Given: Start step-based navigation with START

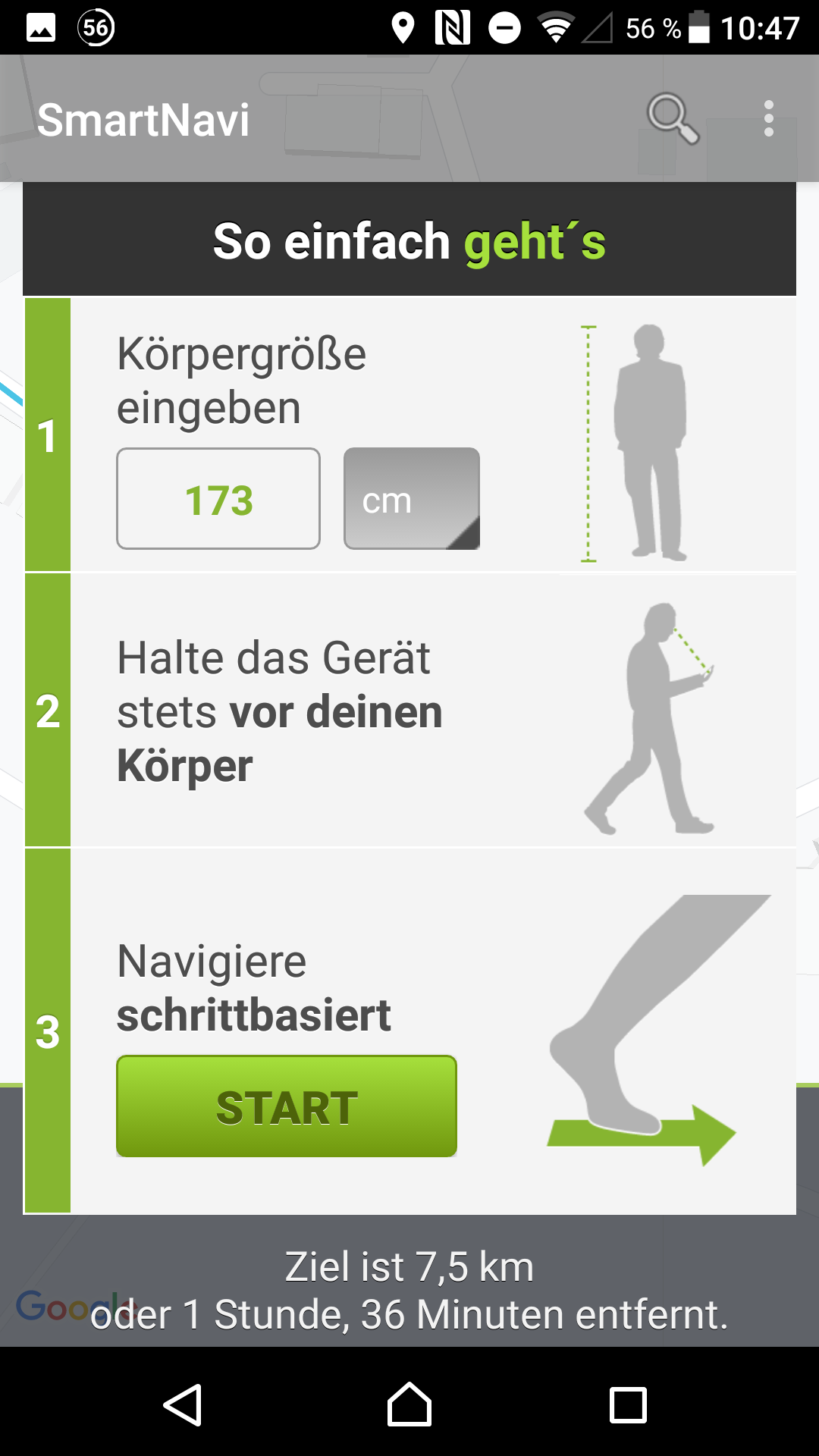Looking at the screenshot, I should pos(287,1106).
